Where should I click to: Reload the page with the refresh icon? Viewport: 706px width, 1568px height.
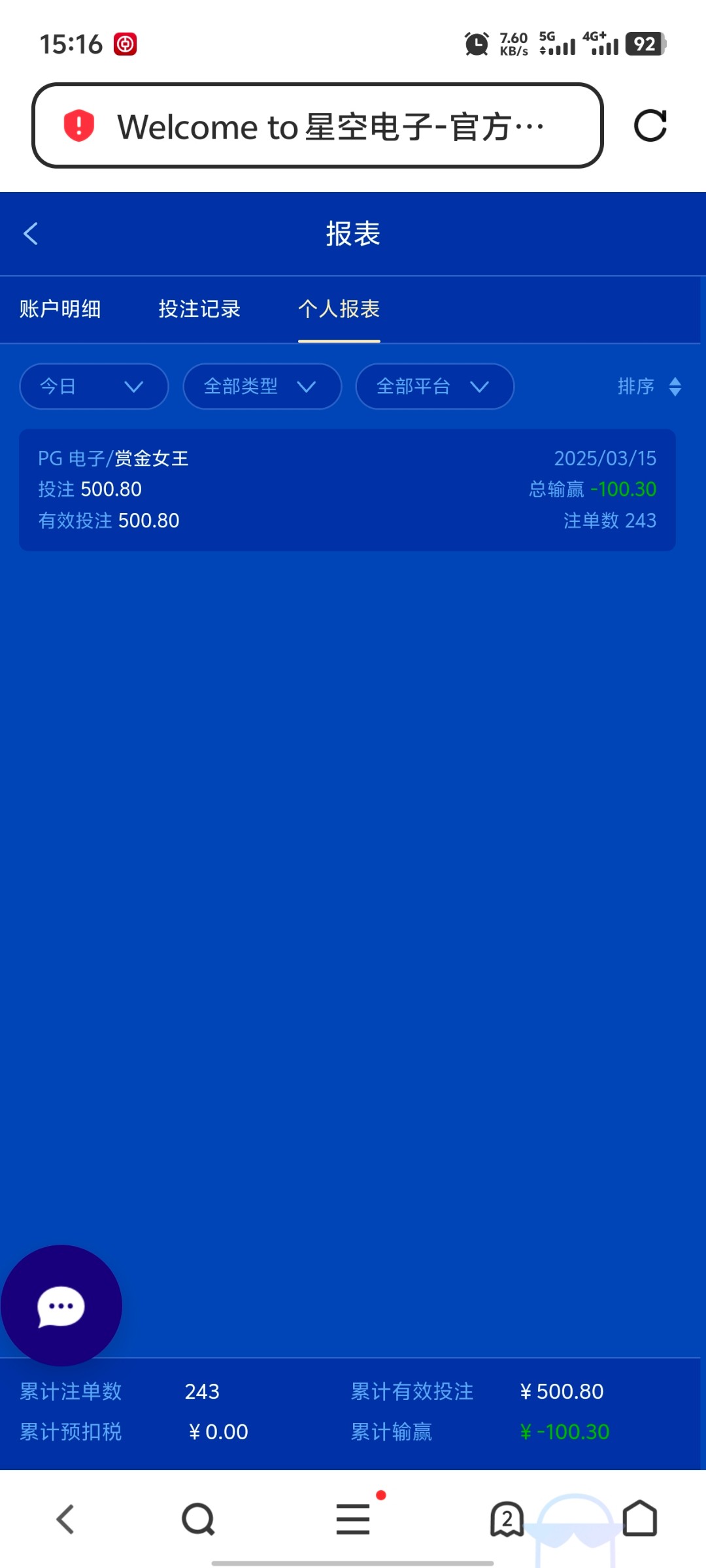650,125
